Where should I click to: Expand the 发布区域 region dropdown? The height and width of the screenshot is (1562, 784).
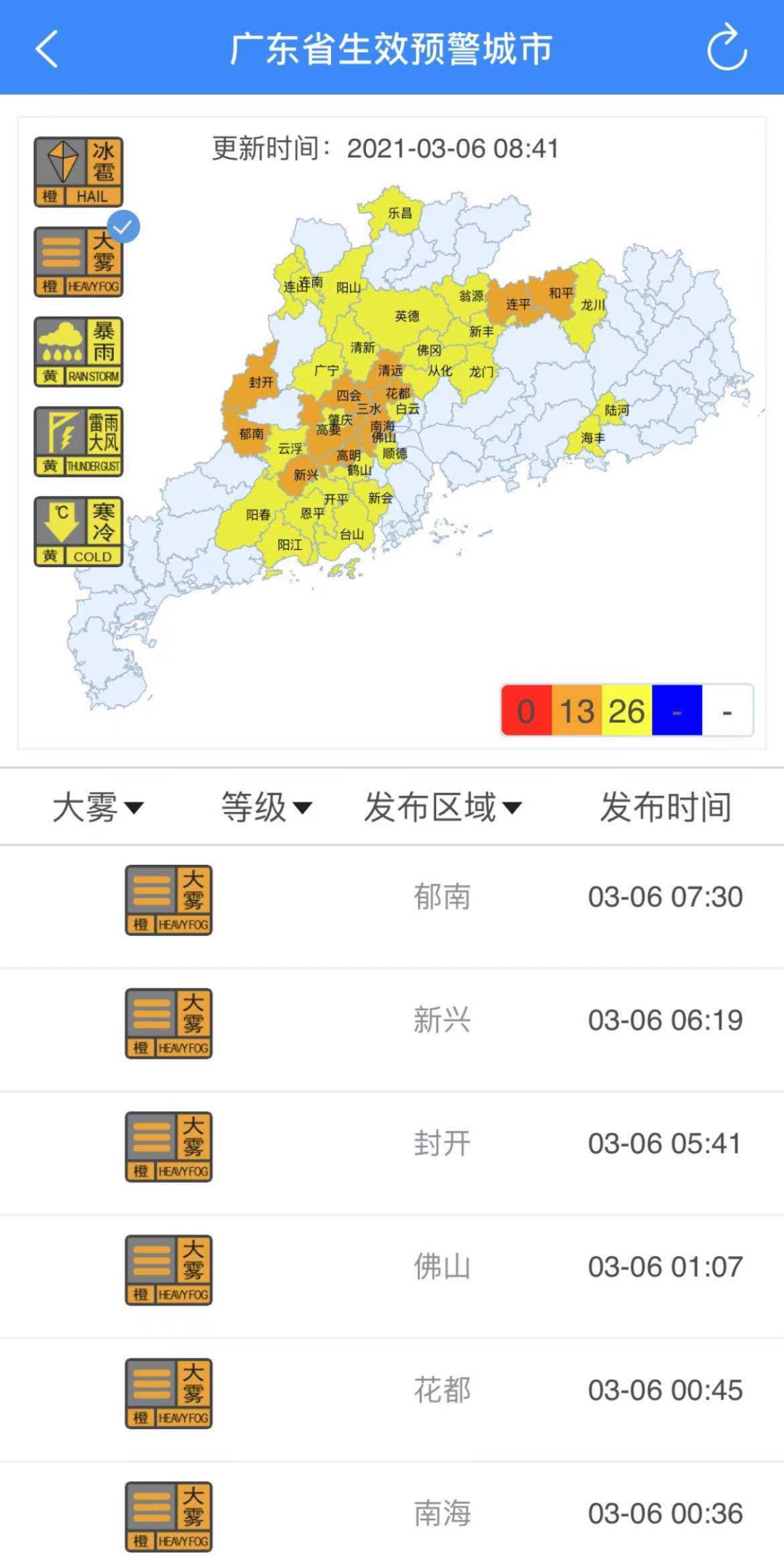pos(443,807)
